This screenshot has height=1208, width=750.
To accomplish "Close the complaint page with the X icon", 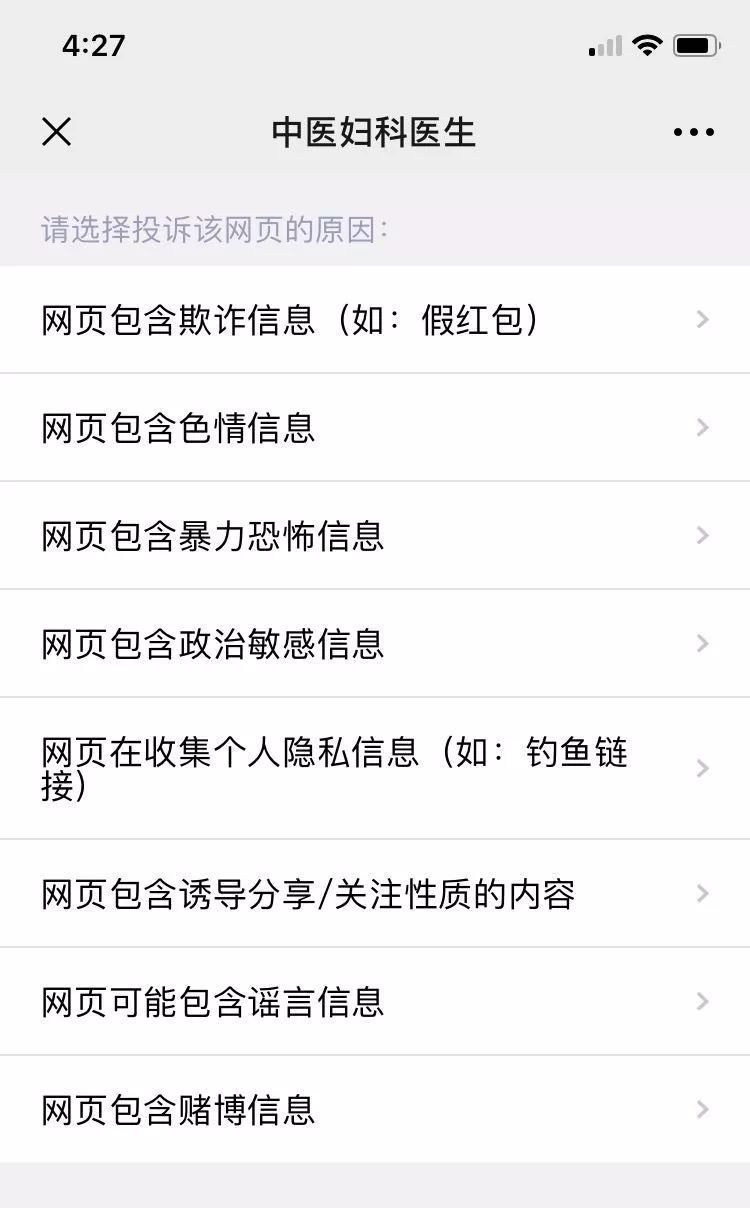I will 57,131.
